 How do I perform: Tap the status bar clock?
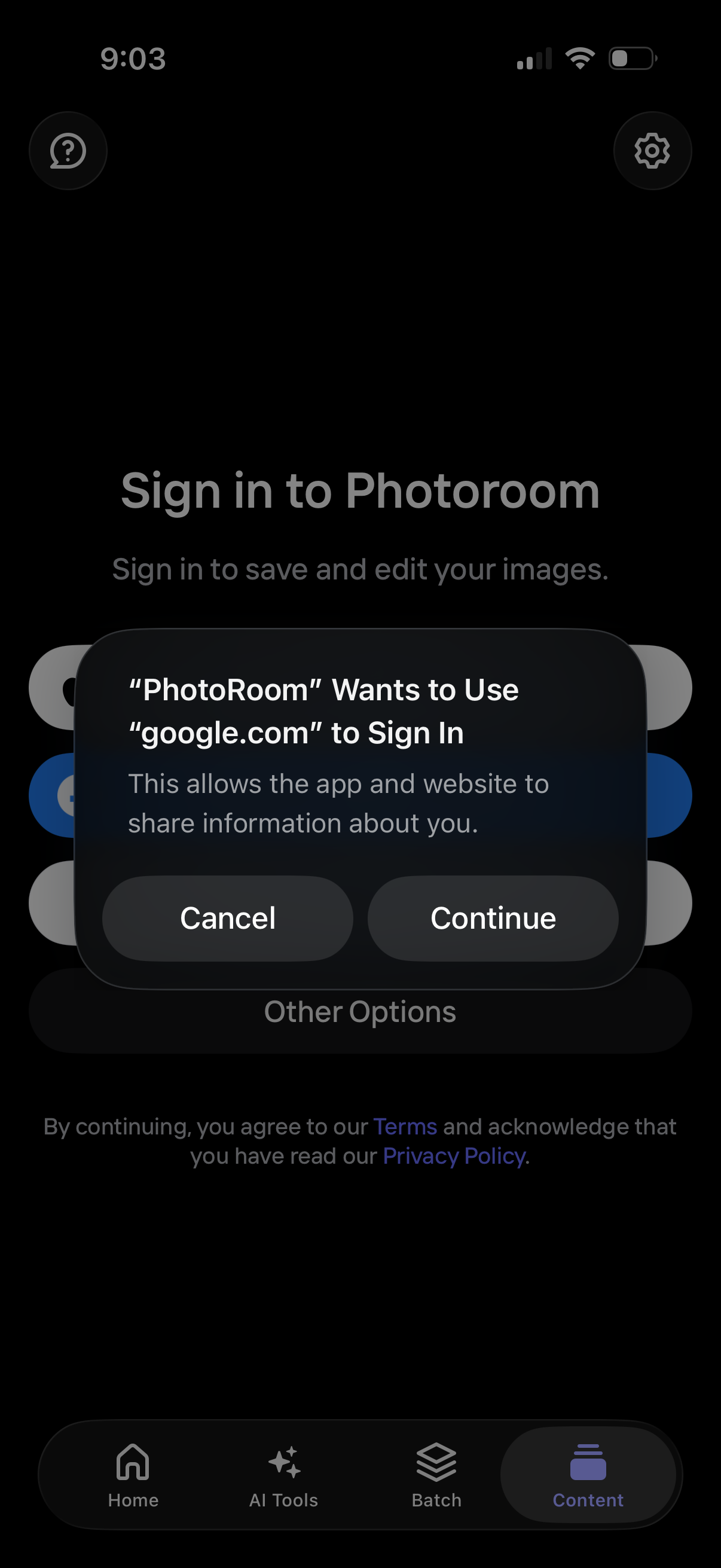pyautogui.click(x=133, y=58)
